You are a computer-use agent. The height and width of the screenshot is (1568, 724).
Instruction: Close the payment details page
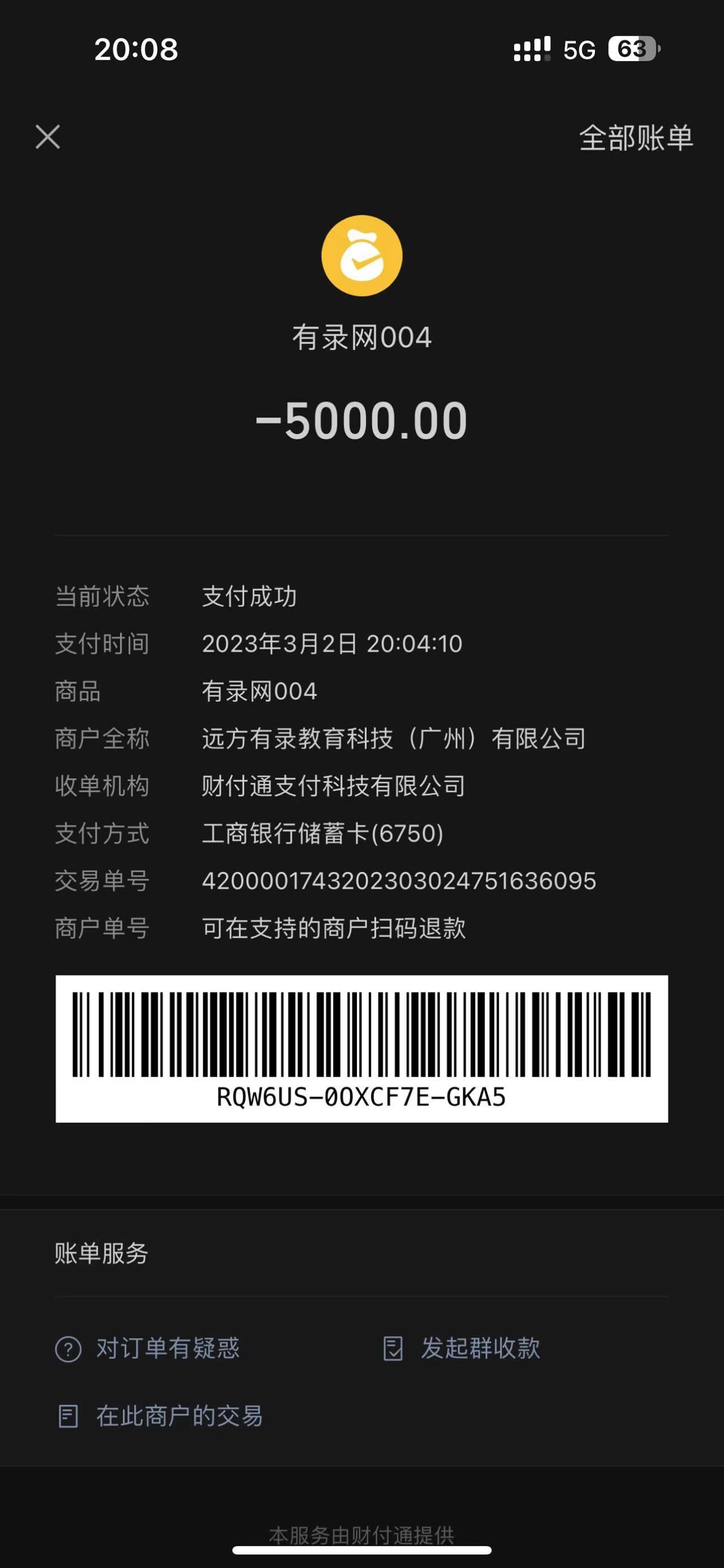pyautogui.click(x=48, y=137)
